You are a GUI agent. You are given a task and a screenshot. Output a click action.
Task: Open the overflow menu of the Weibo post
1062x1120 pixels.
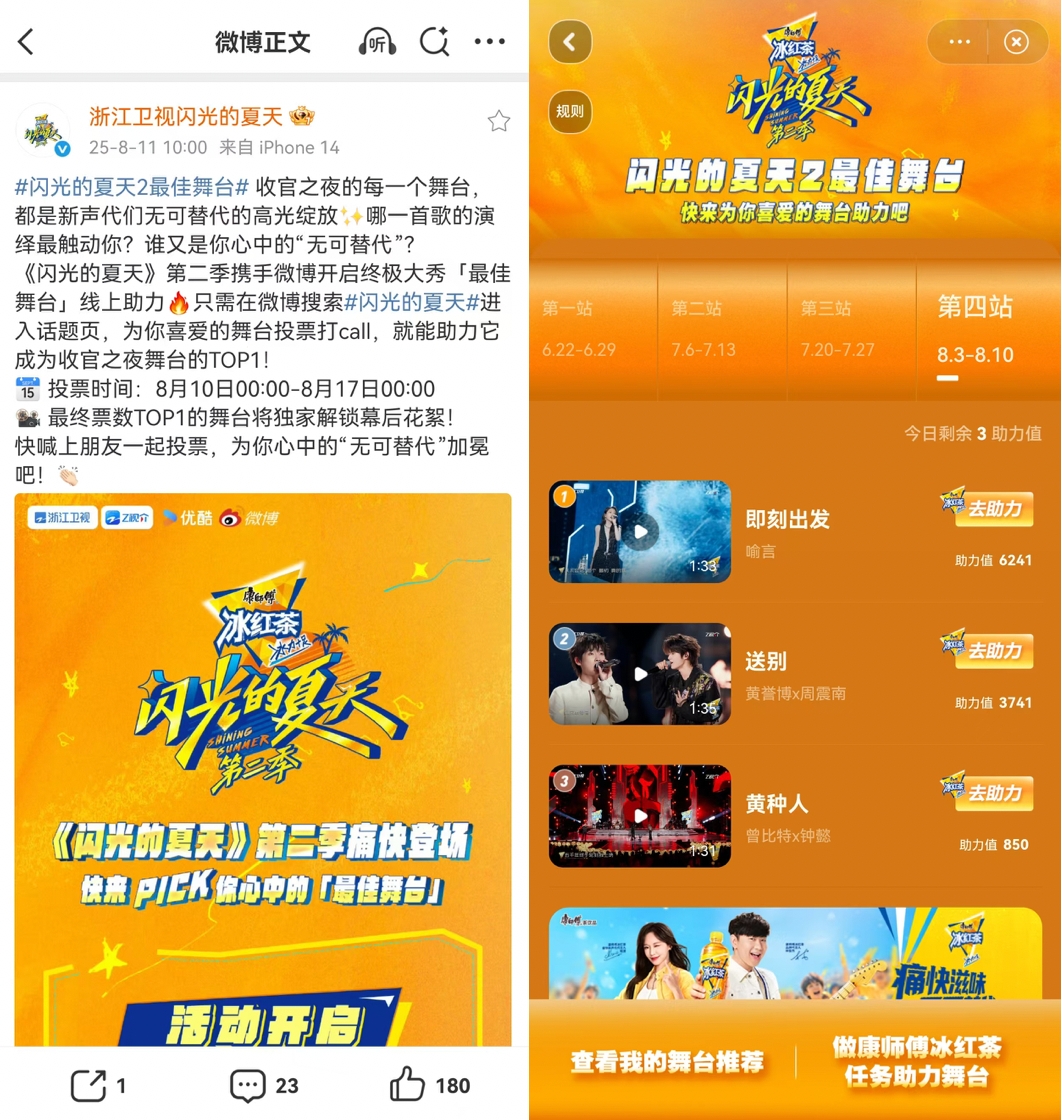click(x=490, y=42)
